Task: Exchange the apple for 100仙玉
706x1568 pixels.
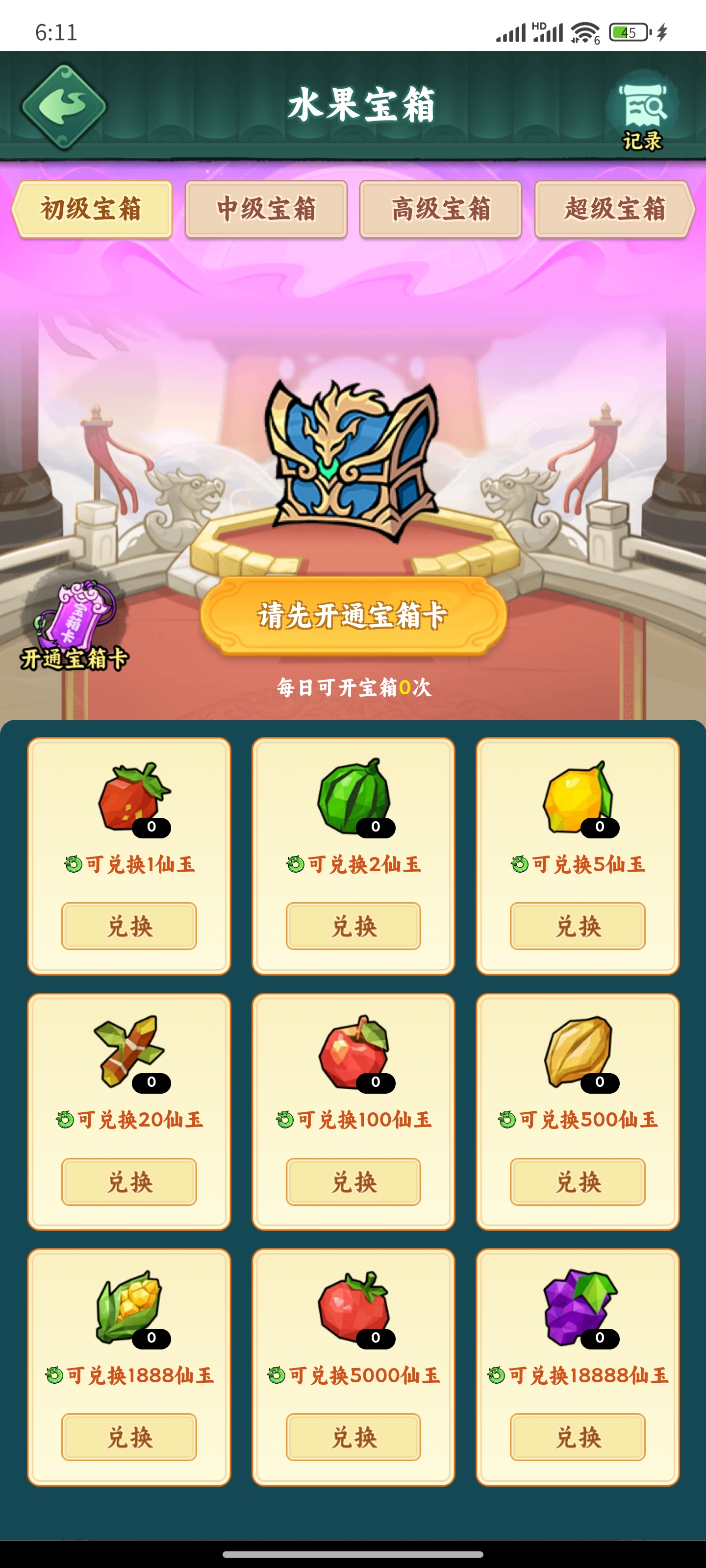Action: 353,1181
